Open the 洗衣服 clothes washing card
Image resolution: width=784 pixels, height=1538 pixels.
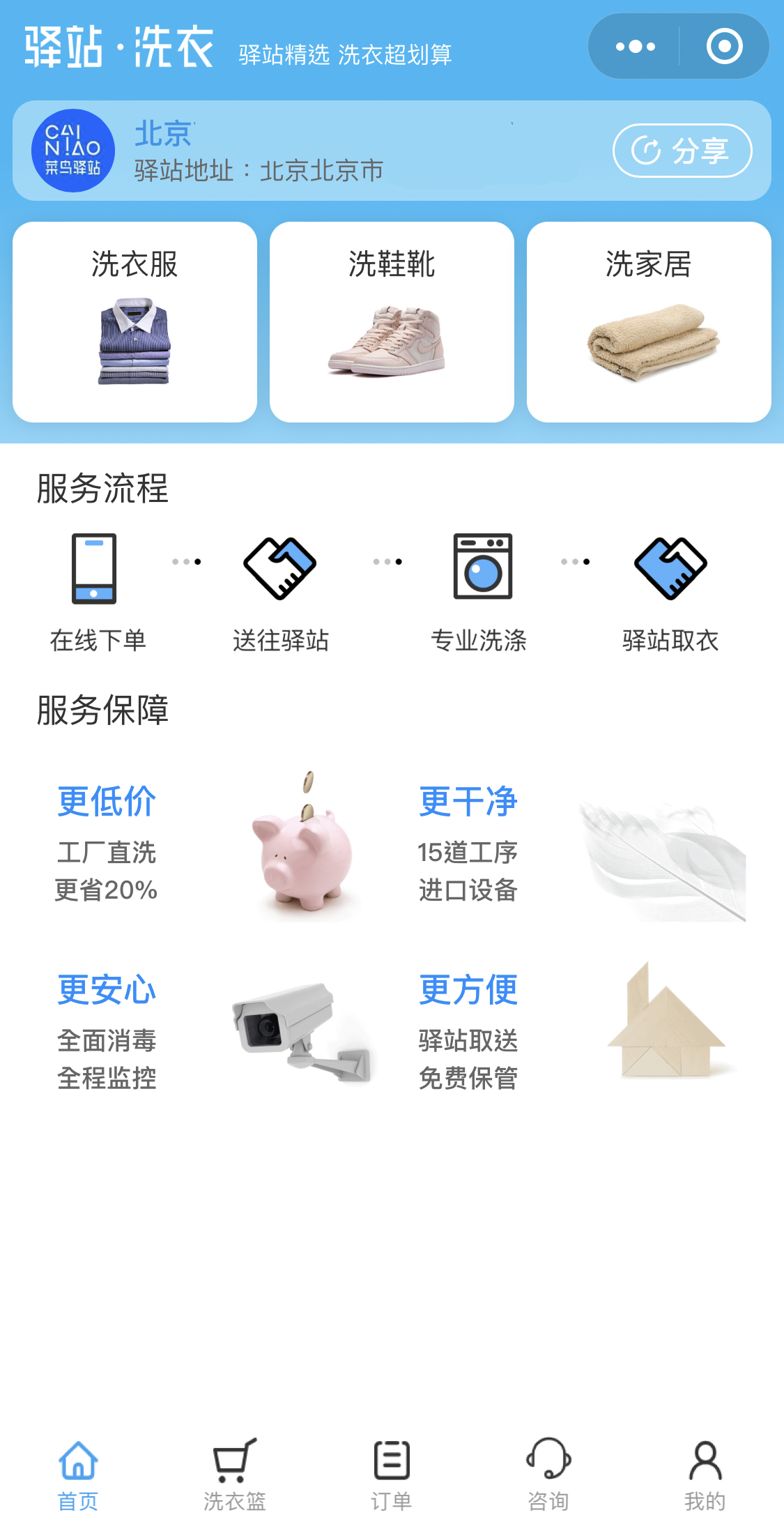click(134, 322)
